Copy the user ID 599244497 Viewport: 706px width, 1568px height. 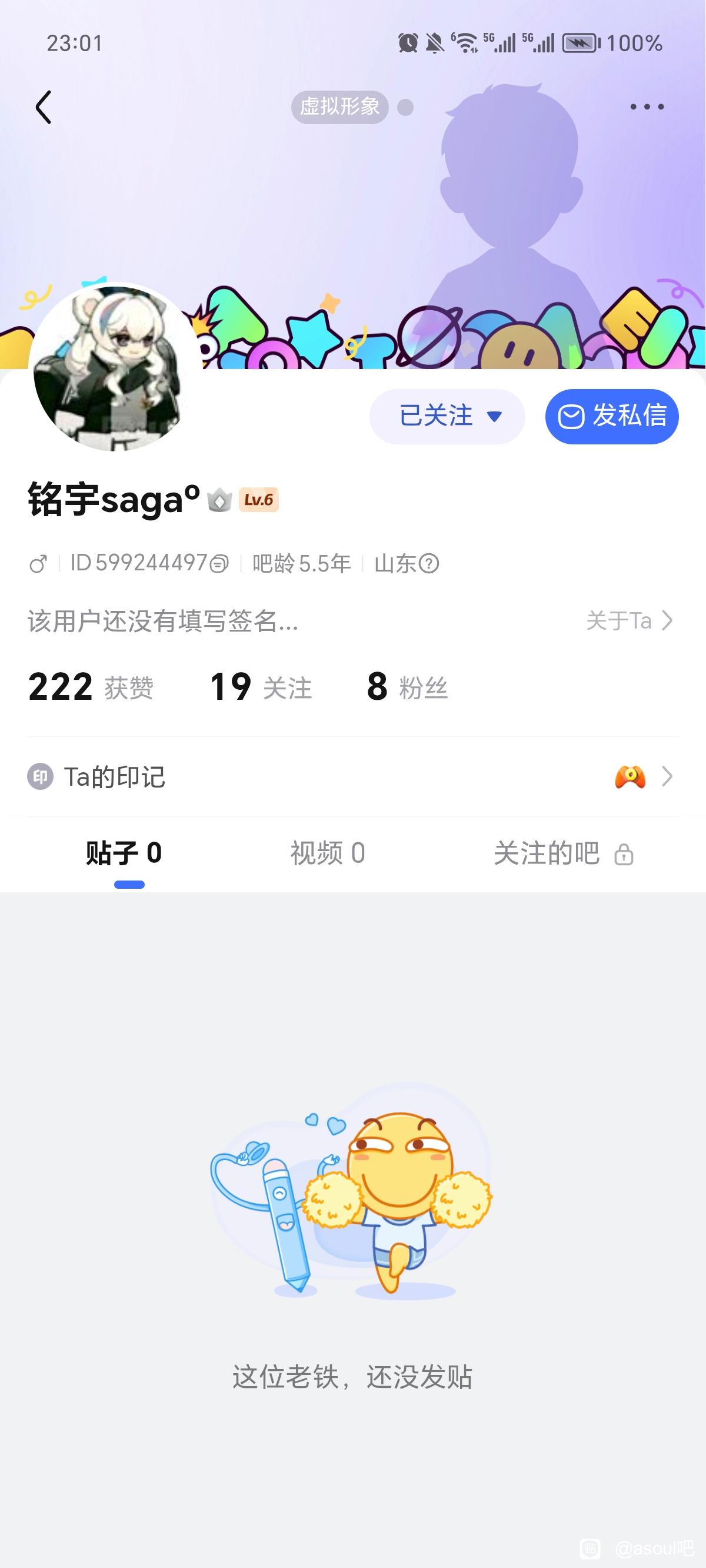pyautogui.click(x=219, y=564)
